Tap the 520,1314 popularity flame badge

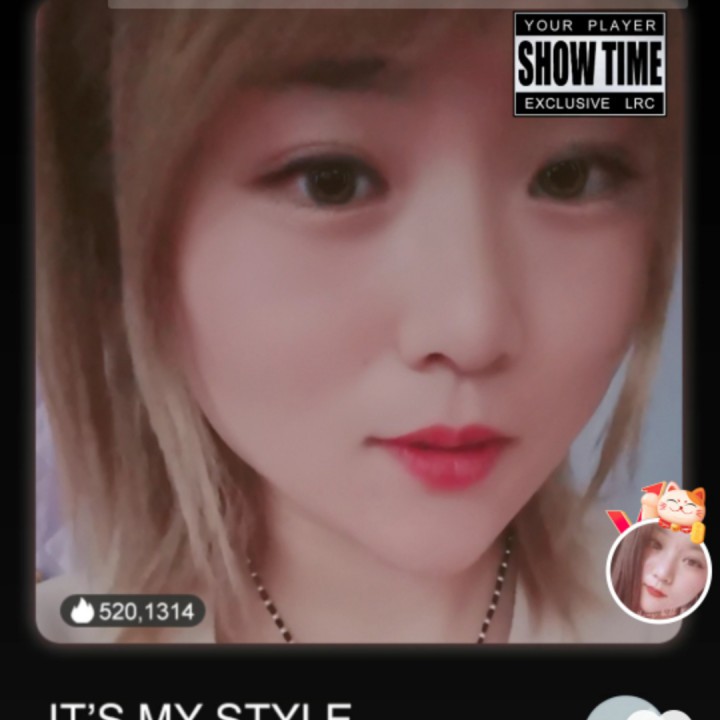(x=133, y=611)
